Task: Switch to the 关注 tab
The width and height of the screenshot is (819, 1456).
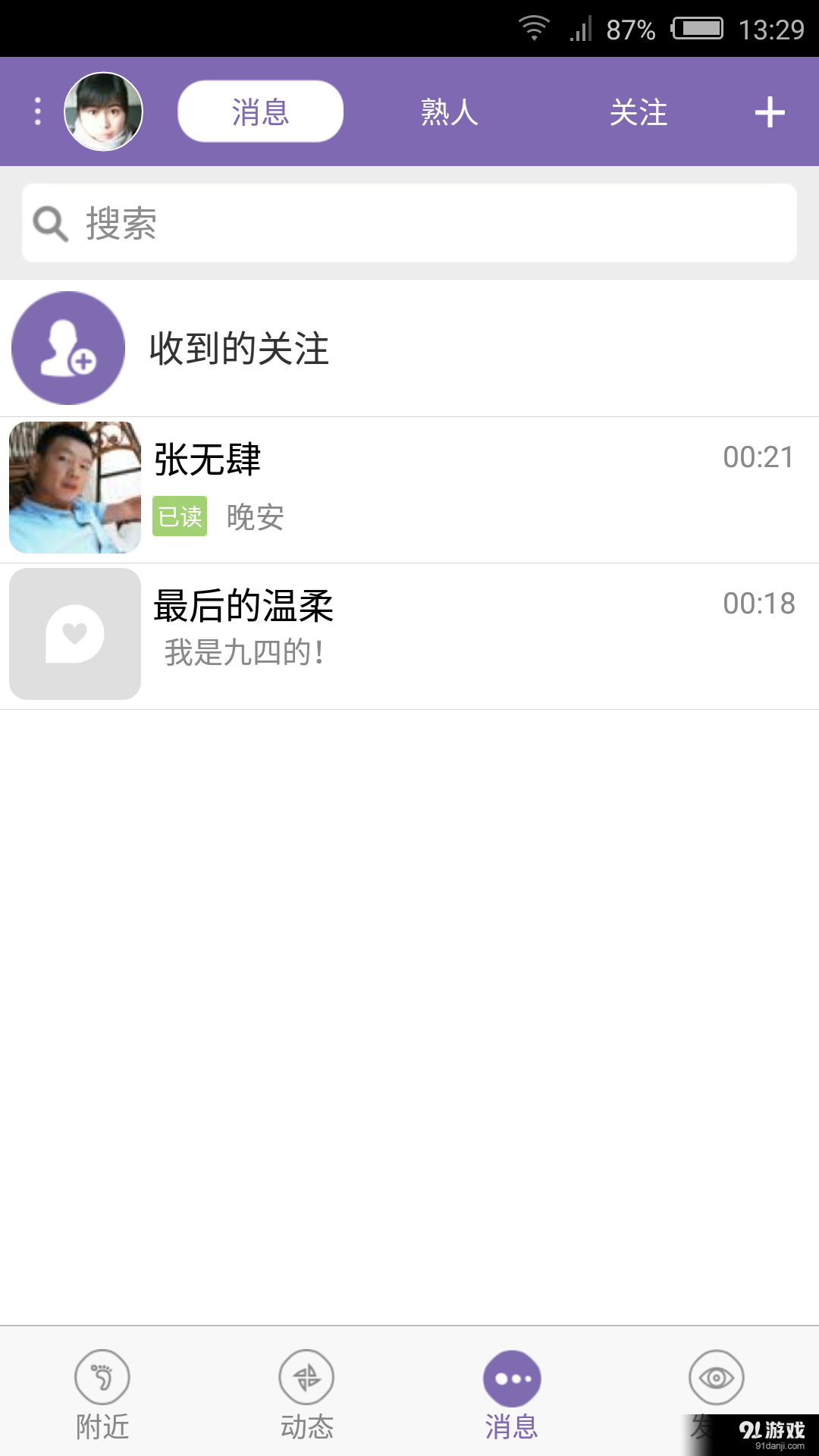Action: point(639,111)
